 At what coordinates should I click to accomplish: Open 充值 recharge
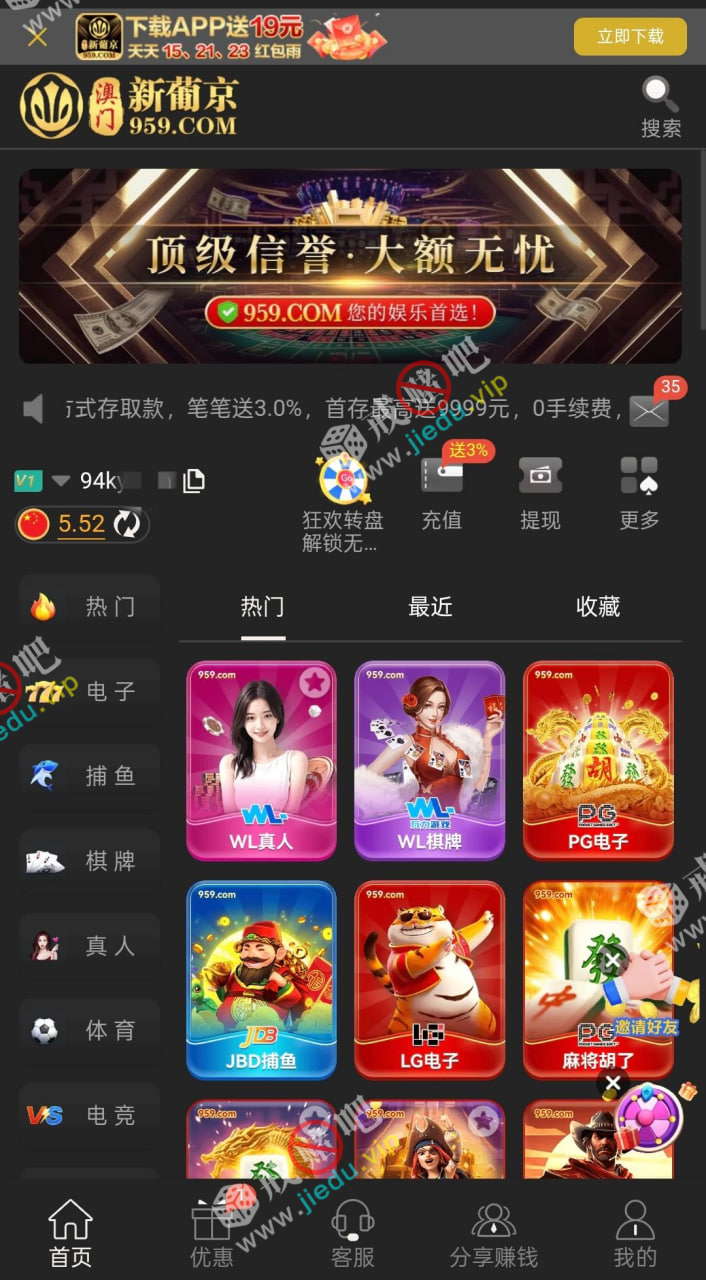pos(441,491)
